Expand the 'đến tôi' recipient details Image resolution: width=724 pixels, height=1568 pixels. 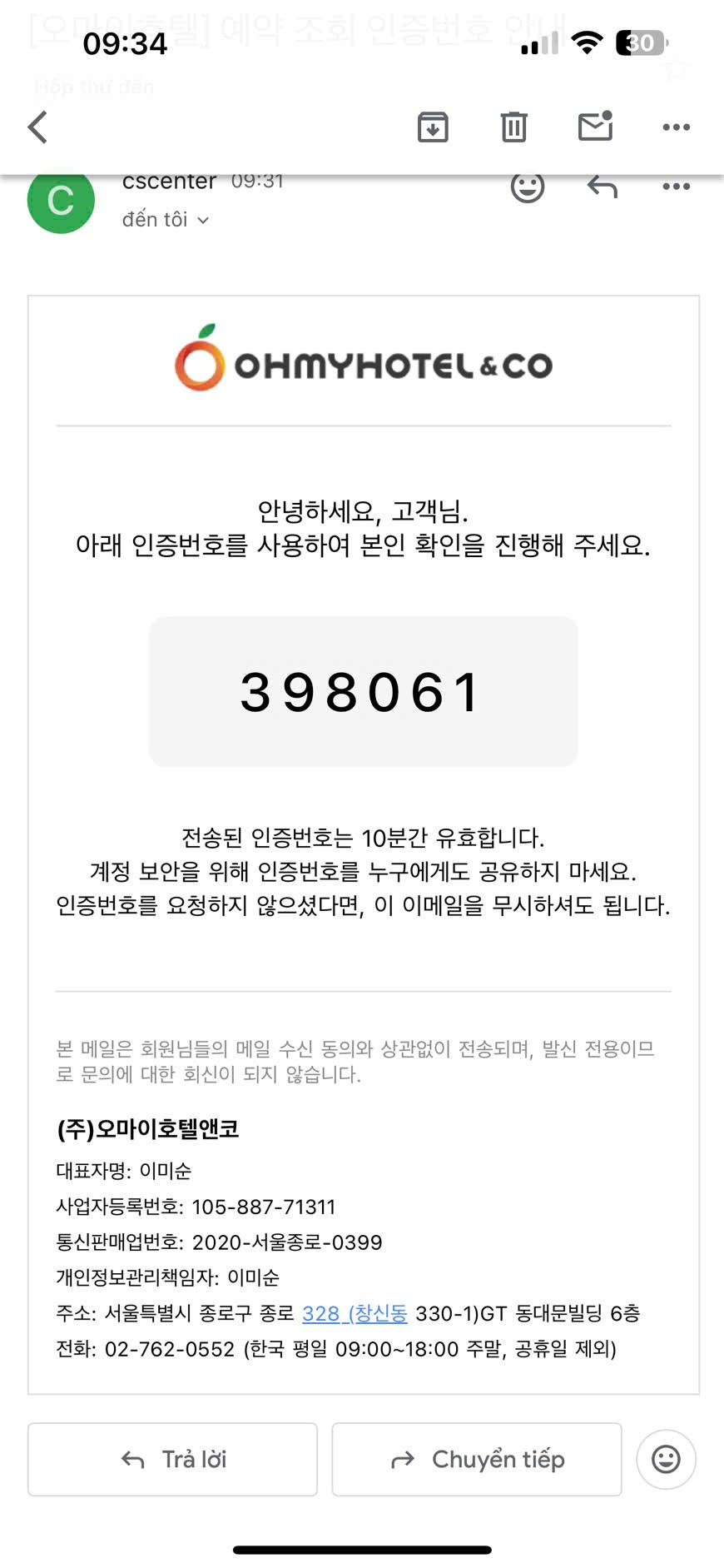pyautogui.click(x=166, y=220)
